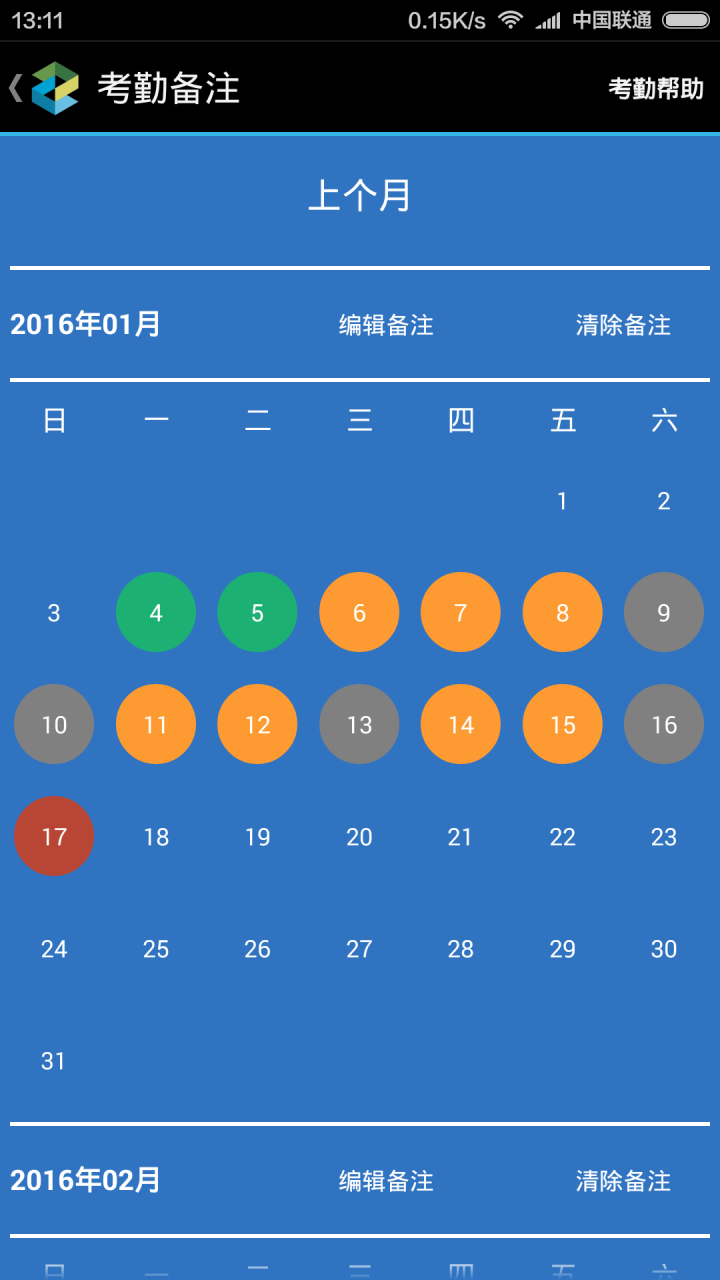Tap the back arrow to return

[14, 88]
